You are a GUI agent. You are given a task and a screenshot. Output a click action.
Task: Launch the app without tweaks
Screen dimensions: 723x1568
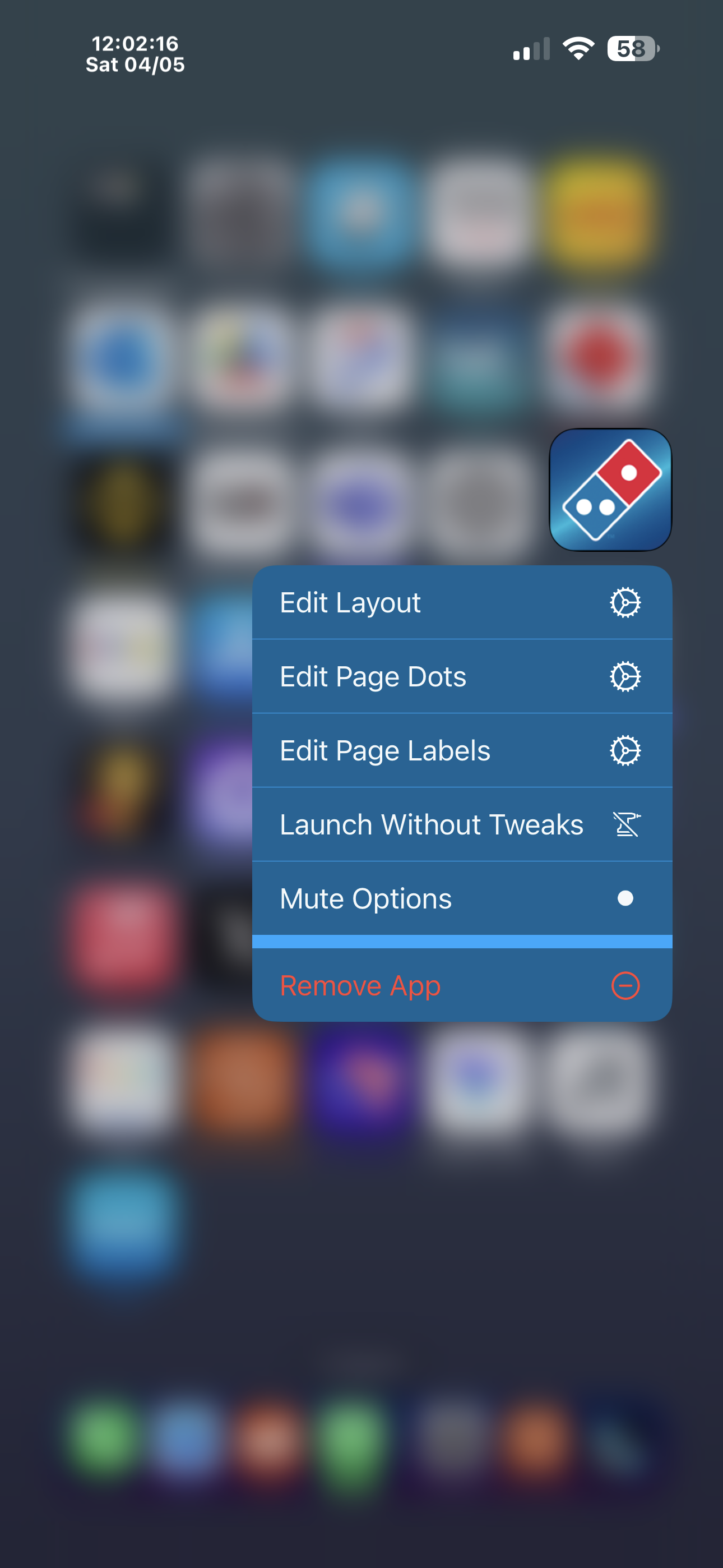[x=462, y=824]
